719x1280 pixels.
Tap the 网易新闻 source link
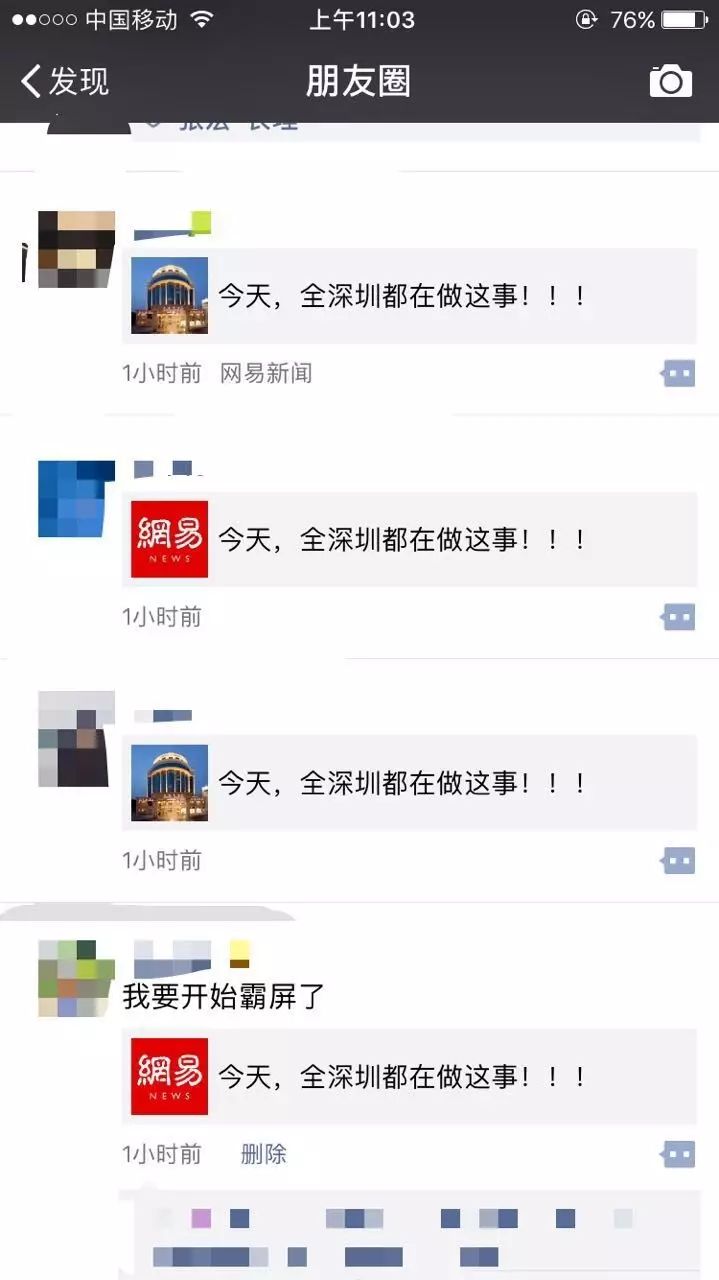(266, 374)
